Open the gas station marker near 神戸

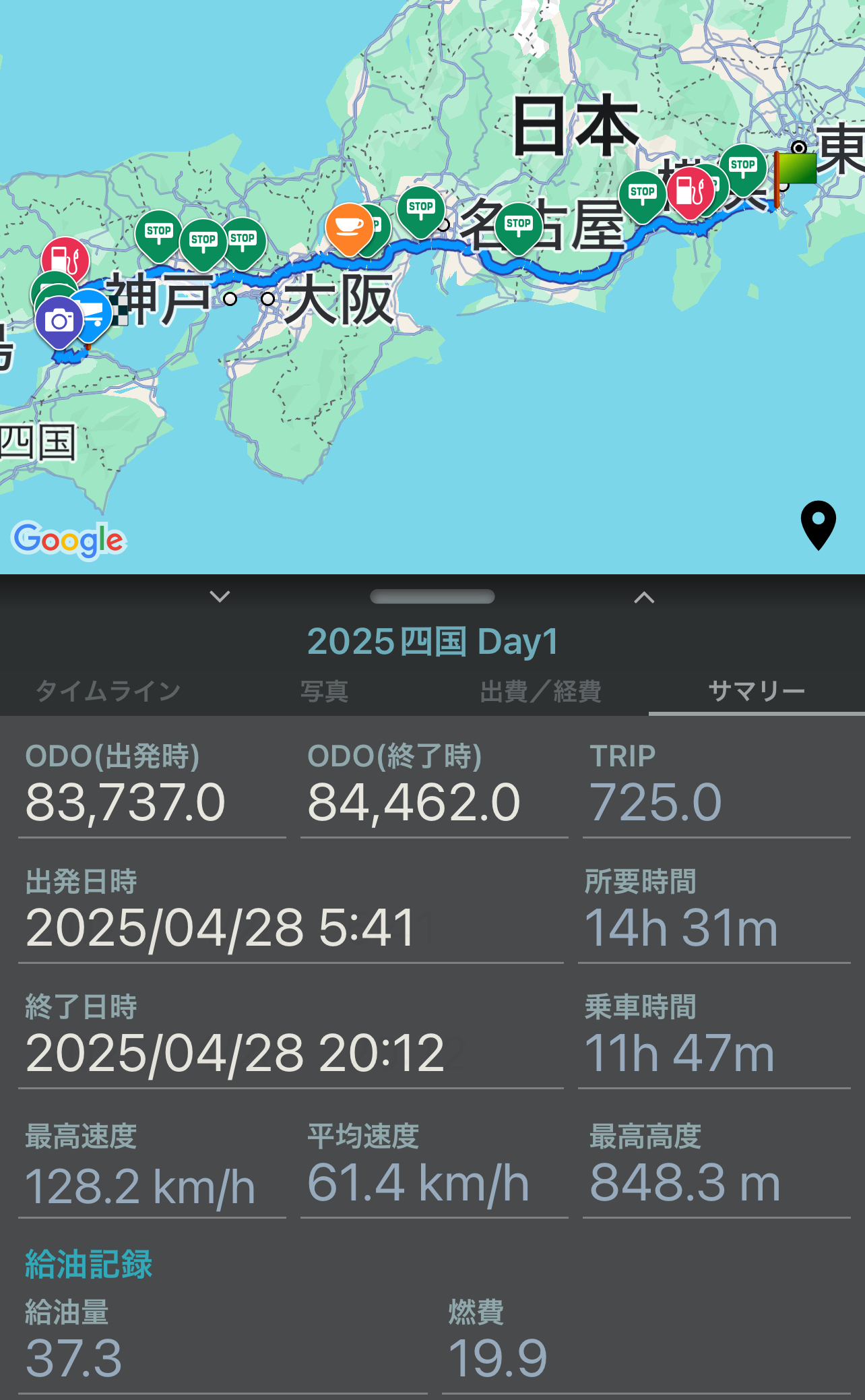65,260
